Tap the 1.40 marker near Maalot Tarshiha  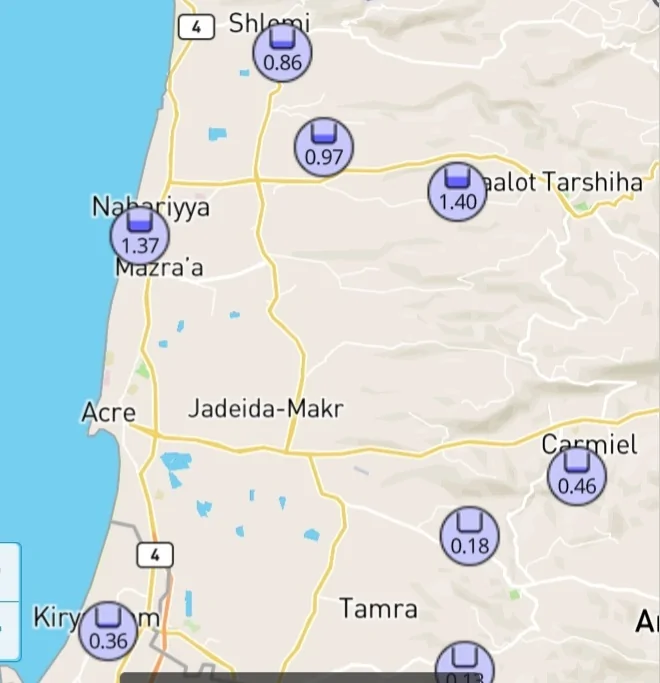(458, 192)
